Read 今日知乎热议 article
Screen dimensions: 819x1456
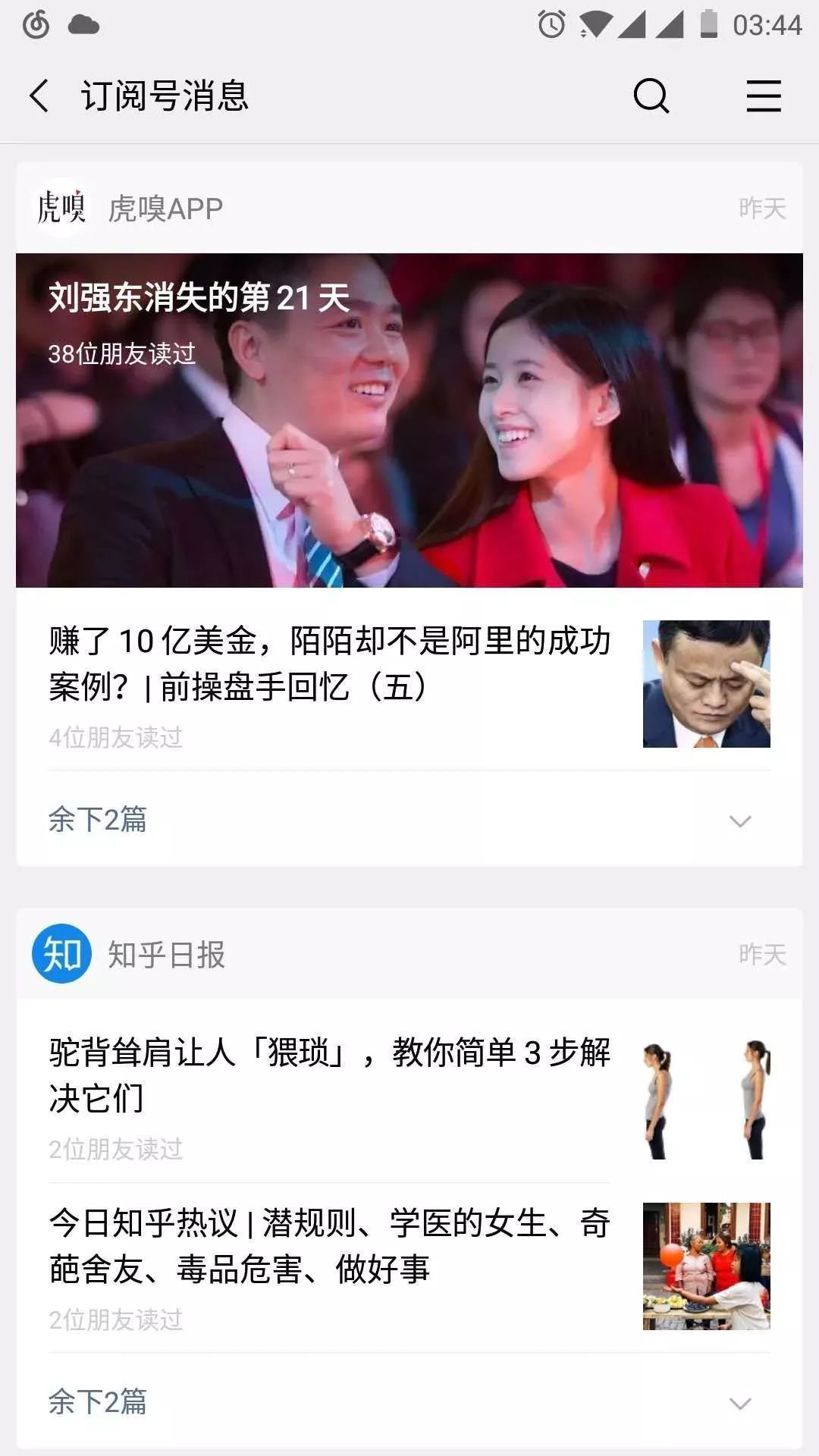click(331, 1246)
